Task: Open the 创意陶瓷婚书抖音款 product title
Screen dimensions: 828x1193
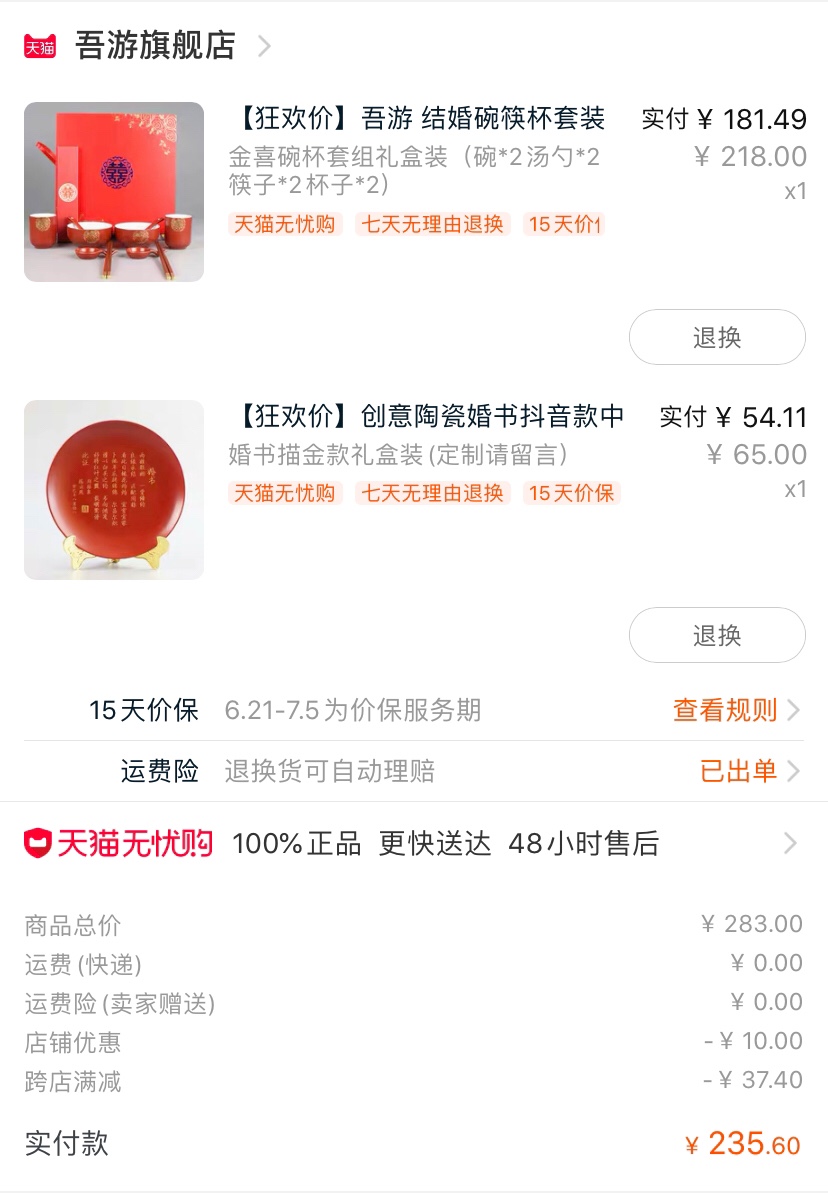Action: 430,417
